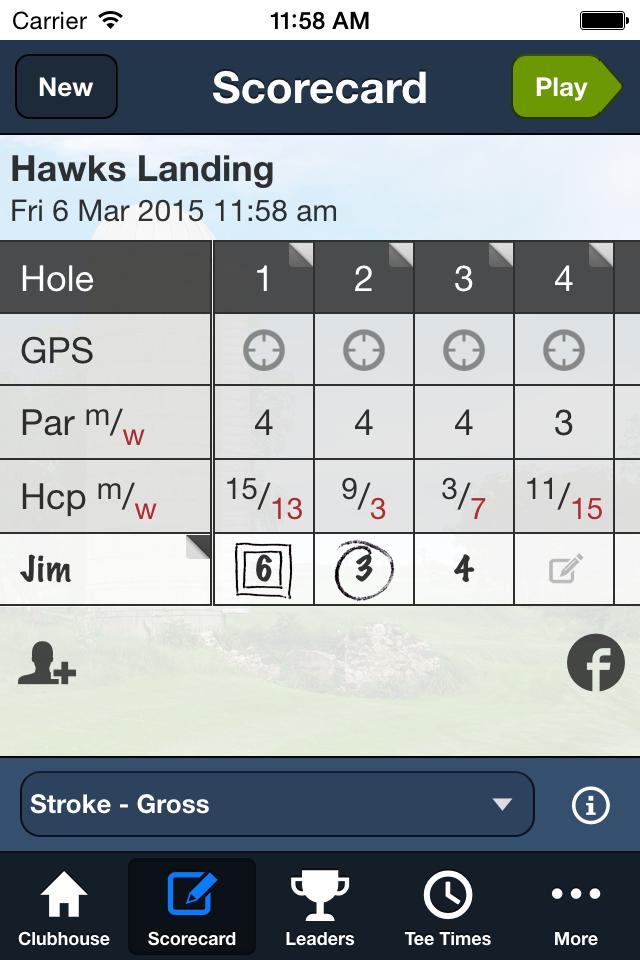Open the Stroke - Gross scoring dropdown
The height and width of the screenshot is (960, 640).
(277, 804)
